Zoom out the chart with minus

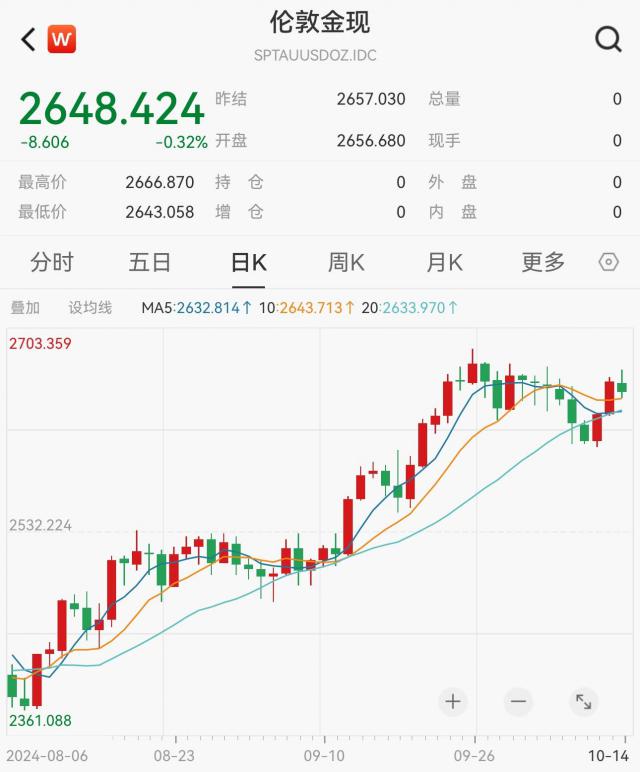point(518,701)
